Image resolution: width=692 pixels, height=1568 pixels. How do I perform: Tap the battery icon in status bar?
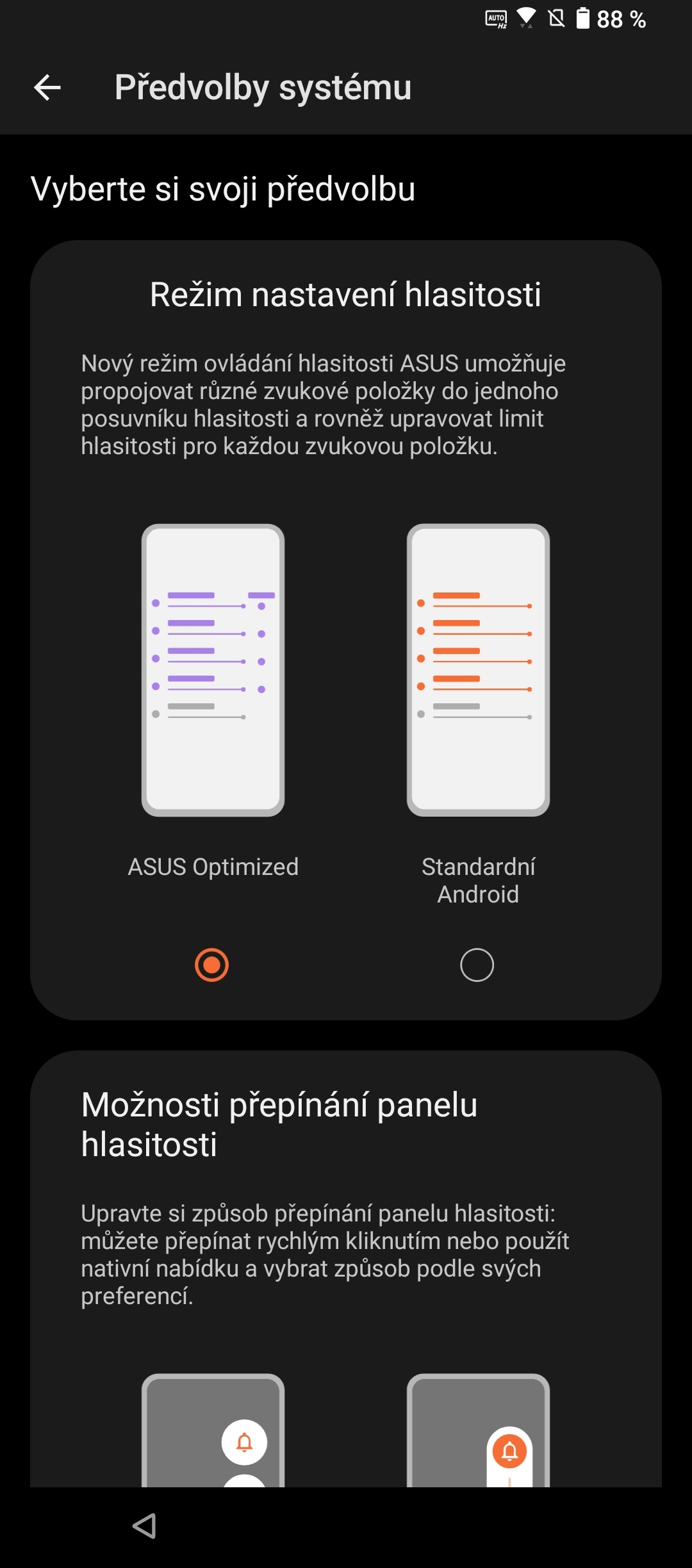click(584, 19)
